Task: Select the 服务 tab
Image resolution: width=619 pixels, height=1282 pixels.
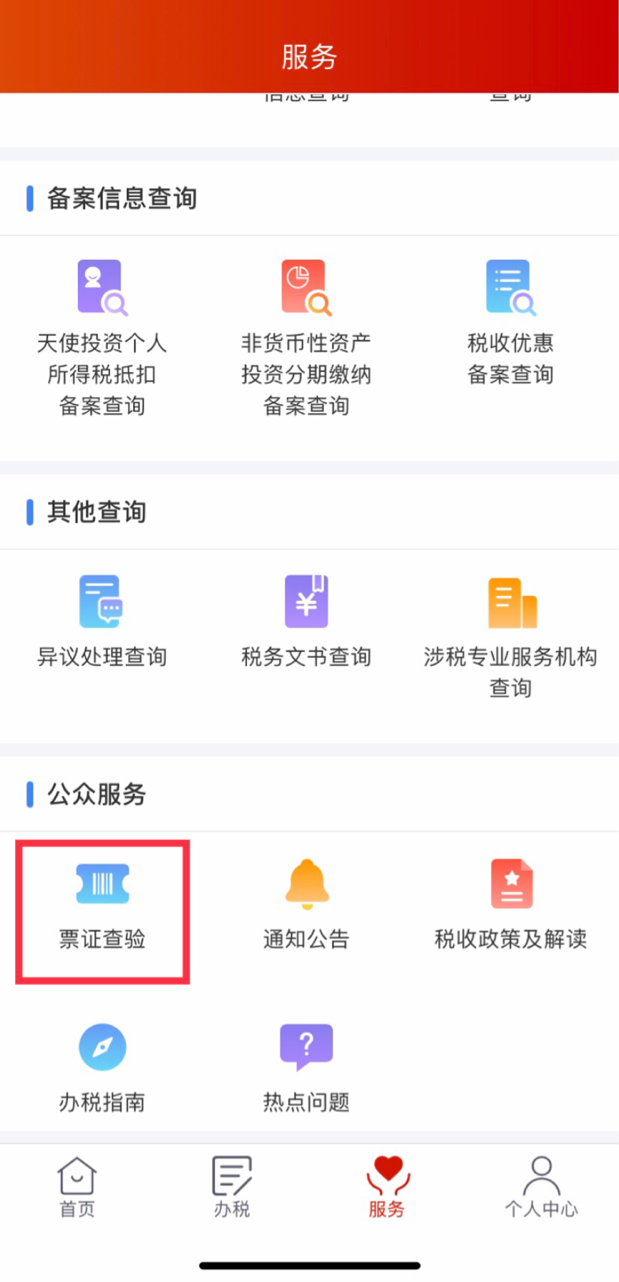Action: point(387,1188)
